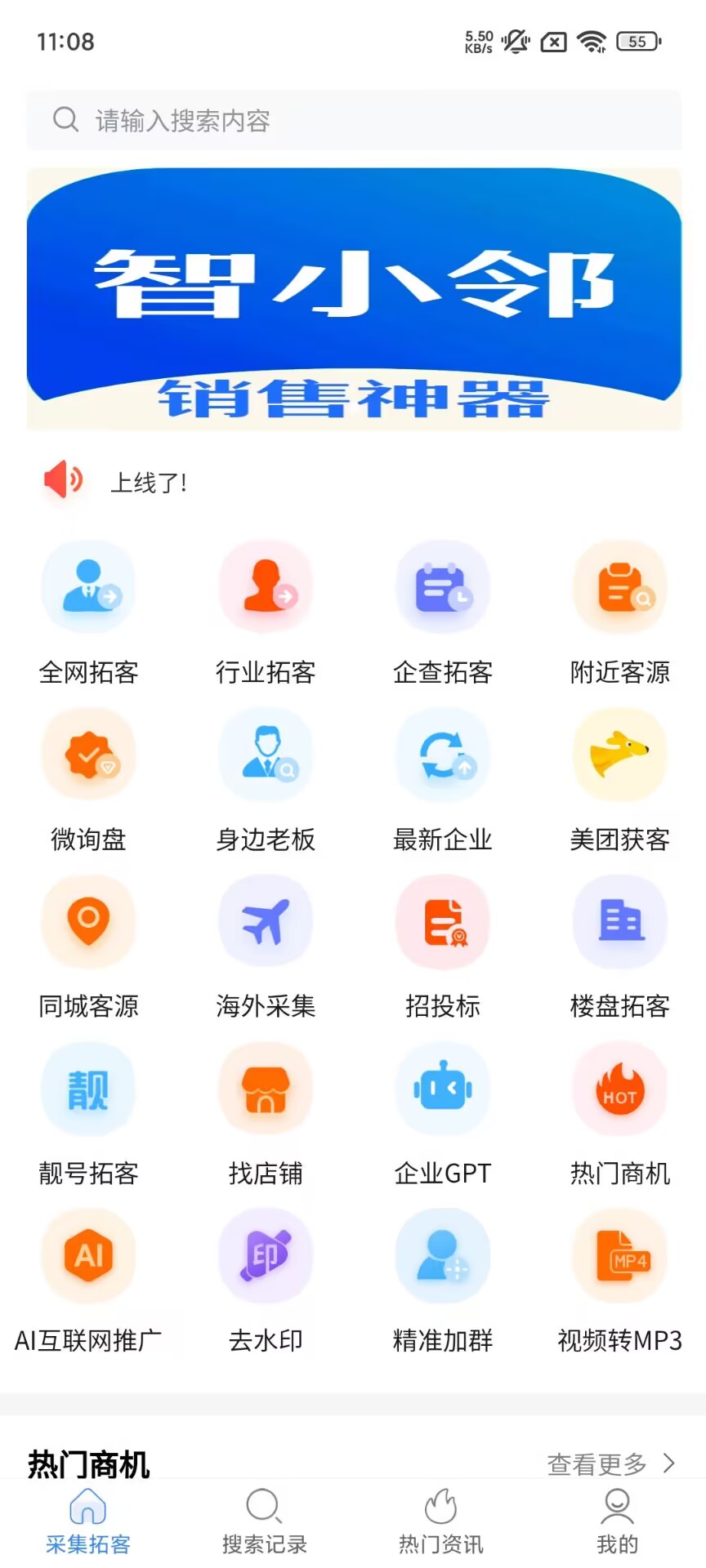Open 行业拓客 feature
Image resolution: width=706 pixels, height=1568 pixels.
(x=266, y=589)
